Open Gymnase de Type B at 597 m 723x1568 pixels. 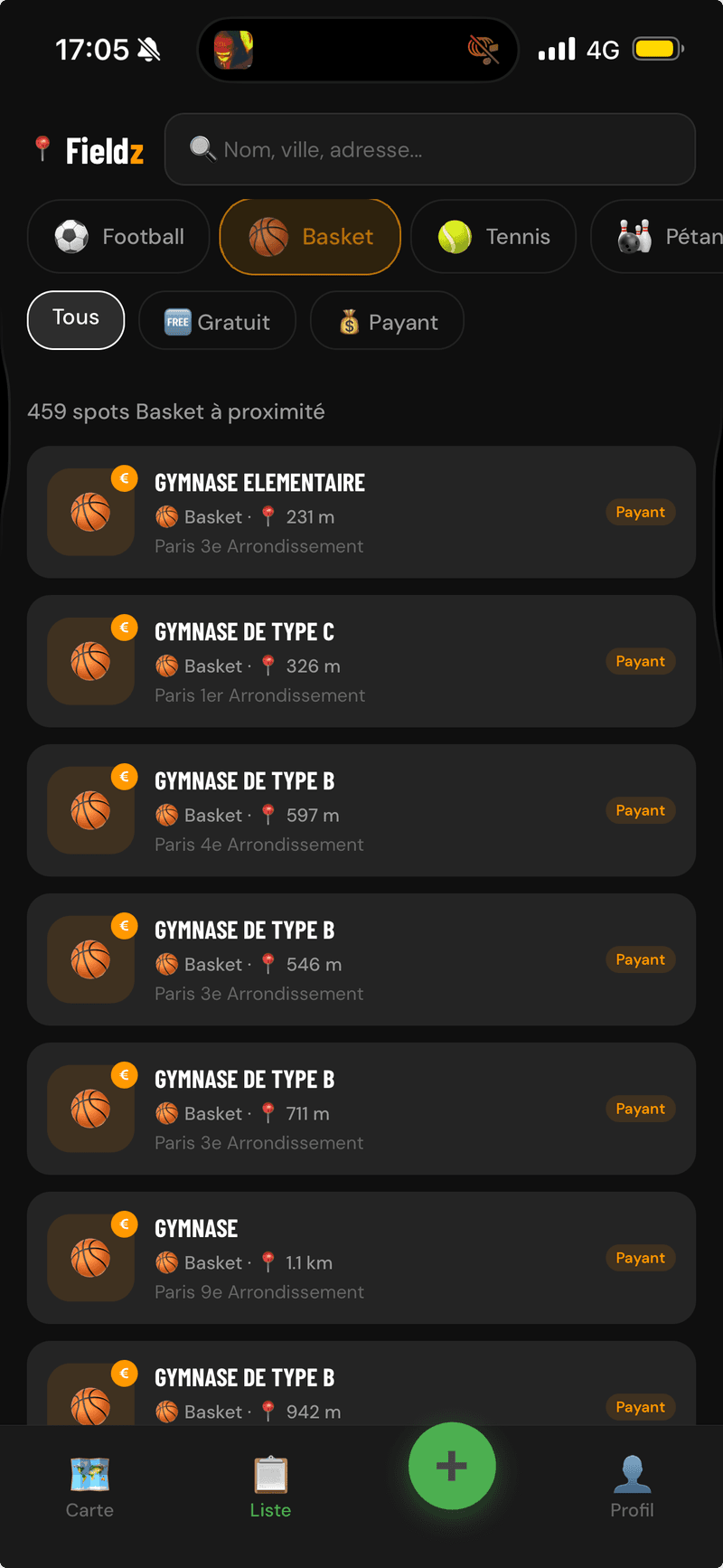(361, 810)
